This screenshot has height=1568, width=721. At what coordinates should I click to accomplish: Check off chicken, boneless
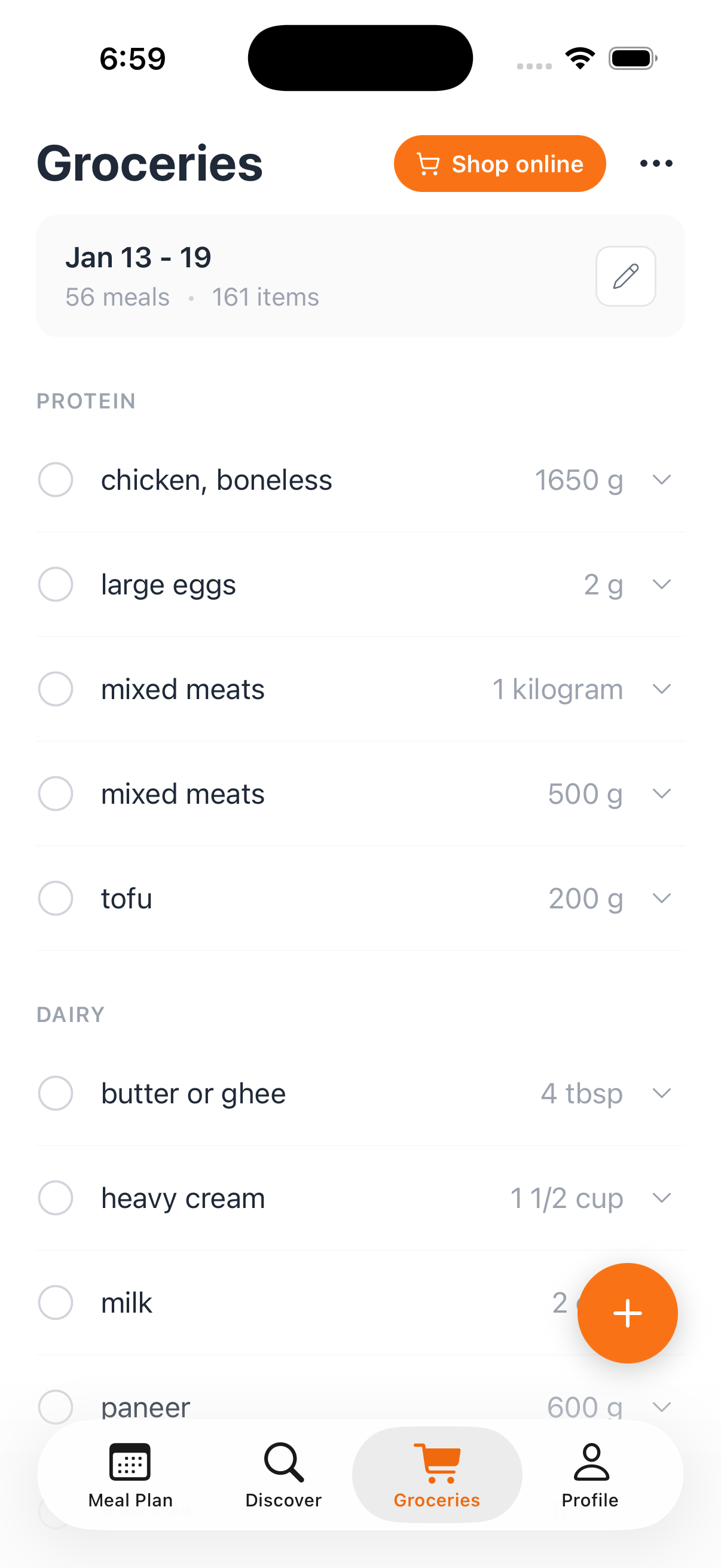[56, 479]
